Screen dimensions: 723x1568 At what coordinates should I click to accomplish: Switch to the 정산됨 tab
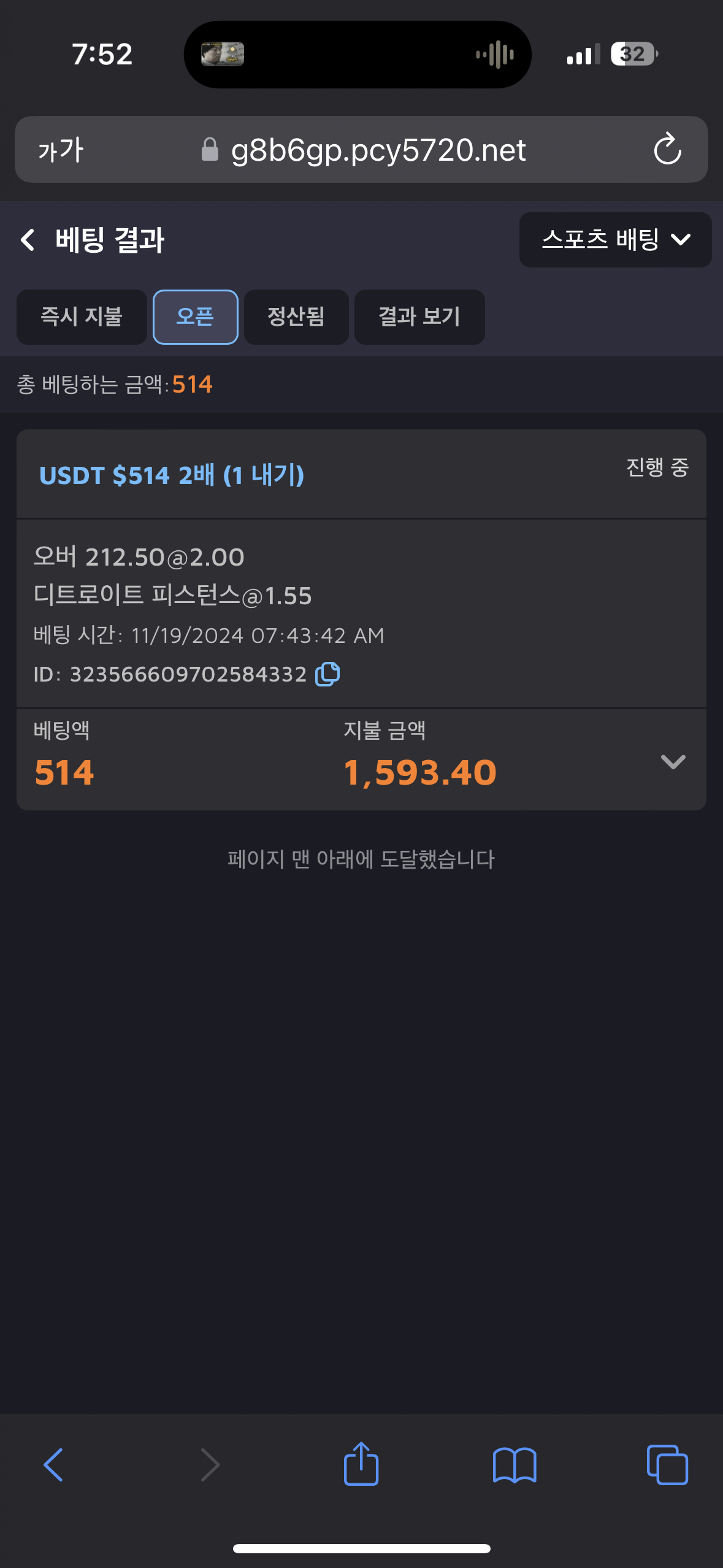tap(296, 317)
